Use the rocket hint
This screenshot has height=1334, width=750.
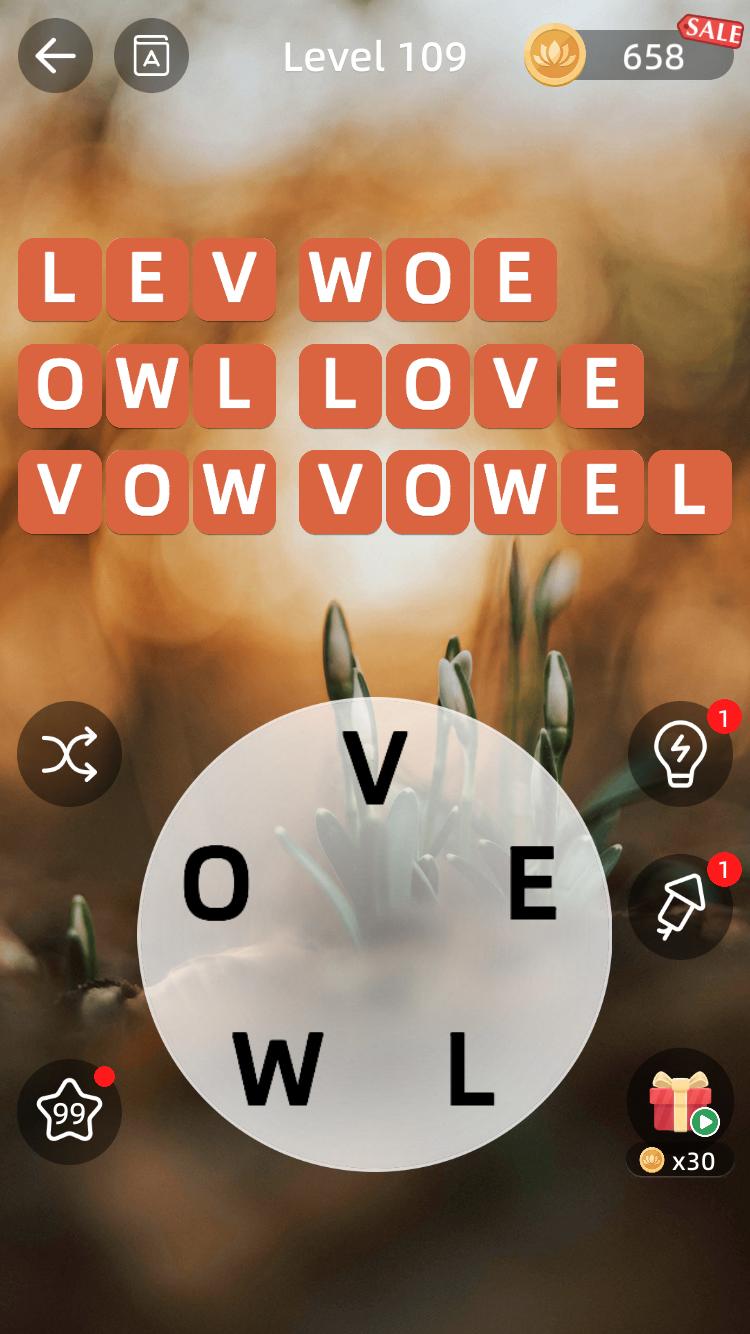680,906
